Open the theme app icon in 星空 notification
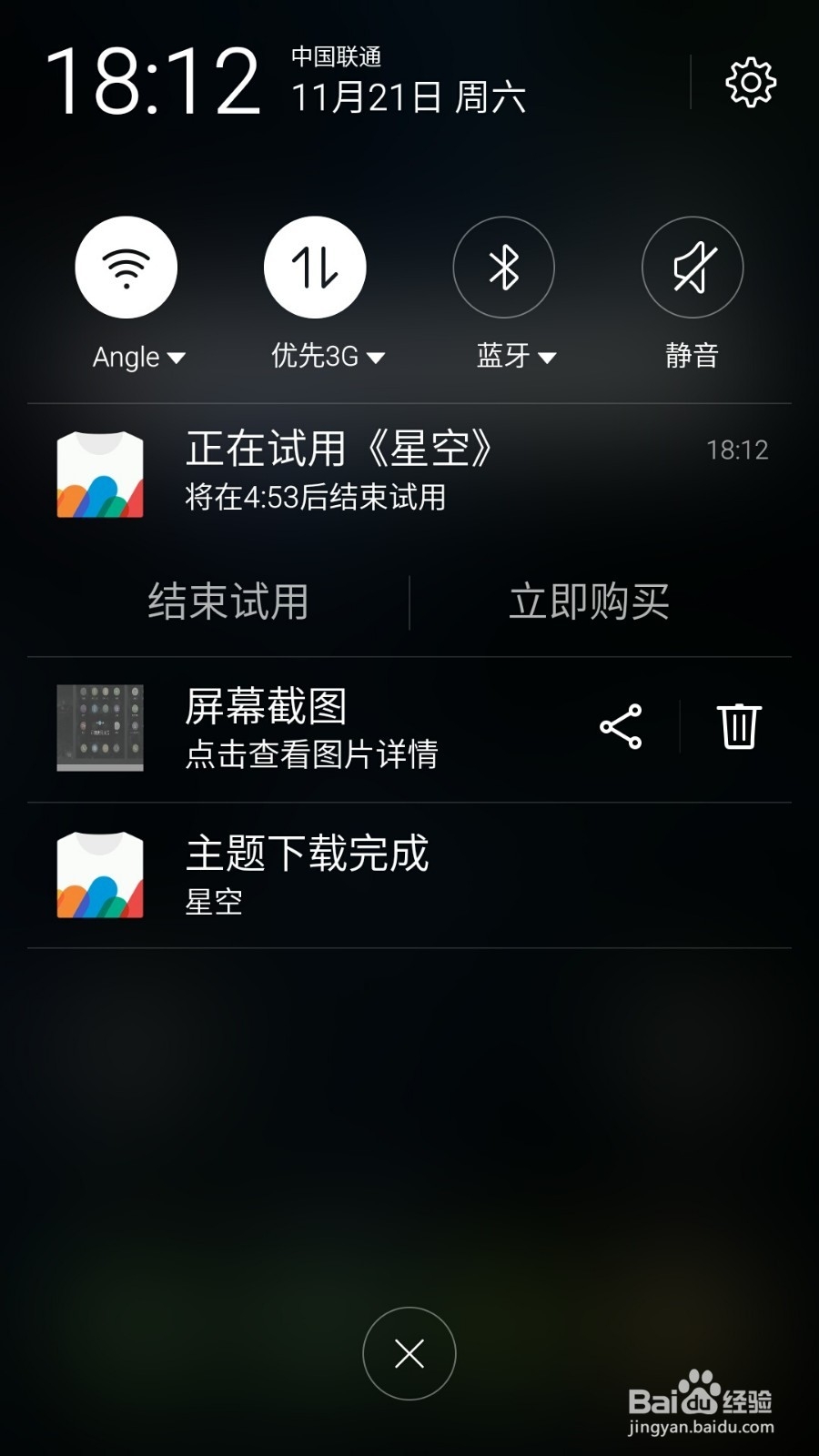This screenshot has height=1456, width=819. pyautogui.click(x=102, y=473)
